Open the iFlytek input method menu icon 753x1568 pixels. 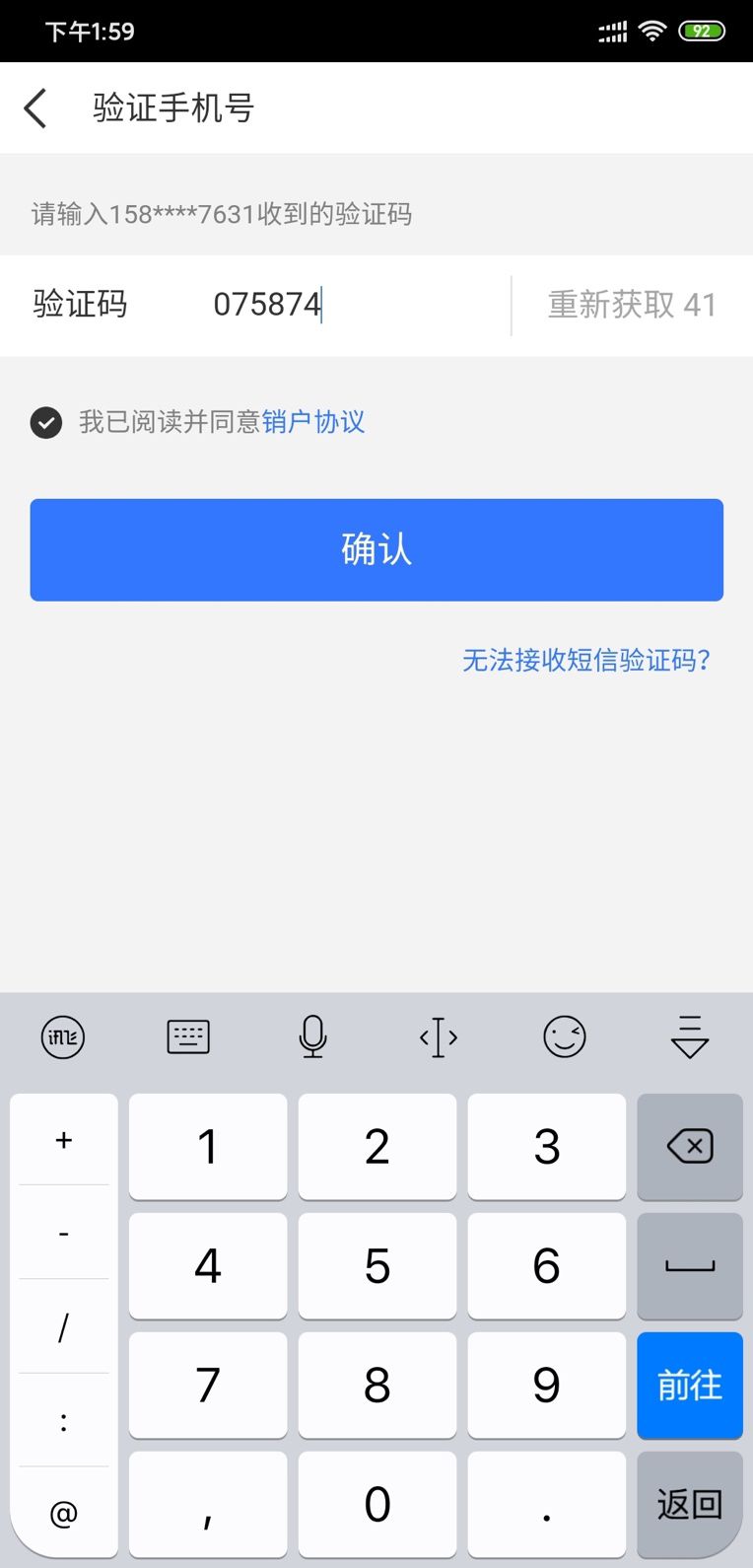click(62, 1036)
